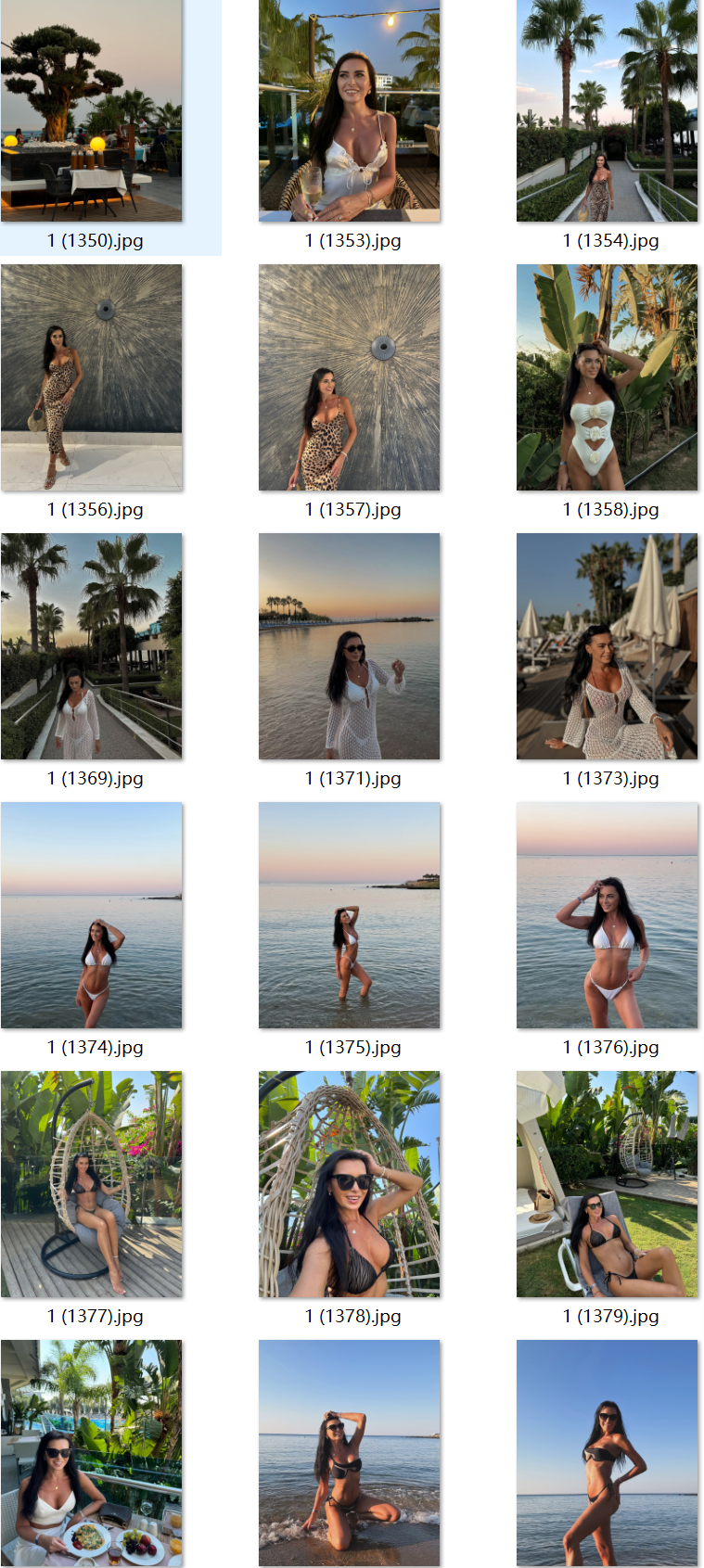The height and width of the screenshot is (1568, 704).
Task: Choose the file 1 (1357).jpg
Action: [x=350, y=377]
